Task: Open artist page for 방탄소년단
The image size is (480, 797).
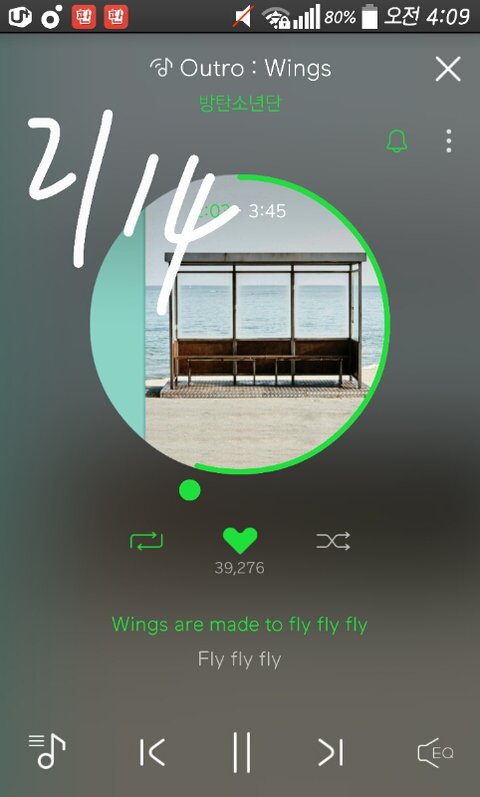Action: (x=240, y=103)
